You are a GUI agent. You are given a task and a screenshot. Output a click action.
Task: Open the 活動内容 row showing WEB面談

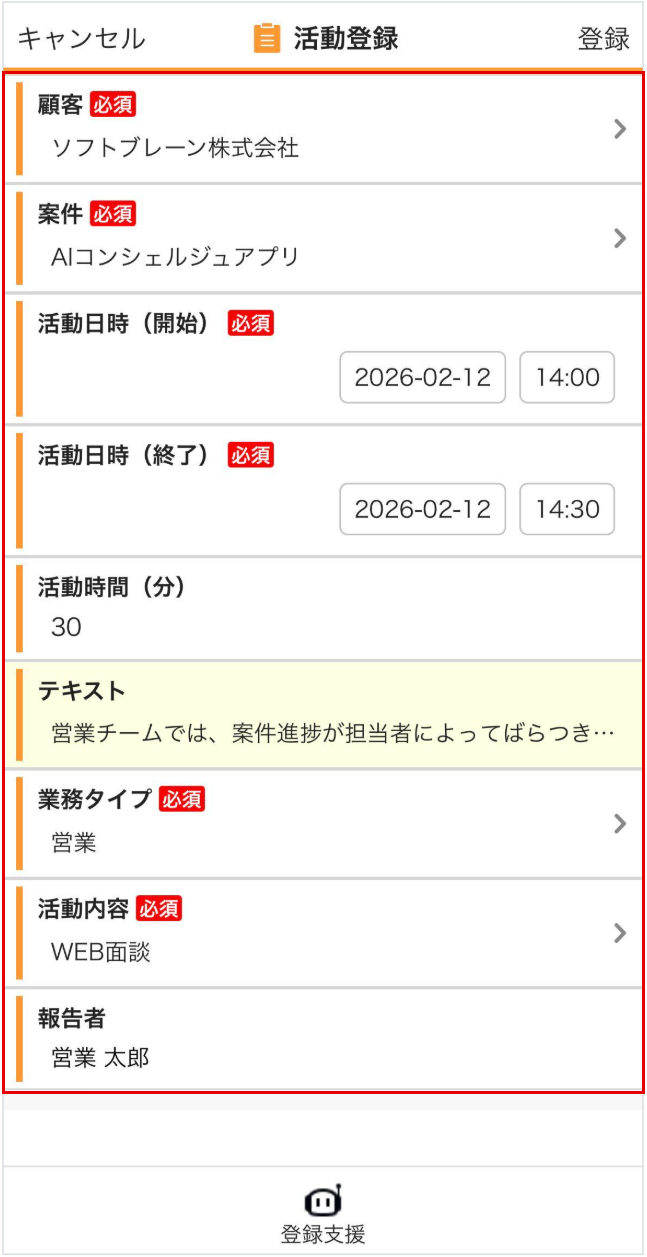[x=324, y=932]
